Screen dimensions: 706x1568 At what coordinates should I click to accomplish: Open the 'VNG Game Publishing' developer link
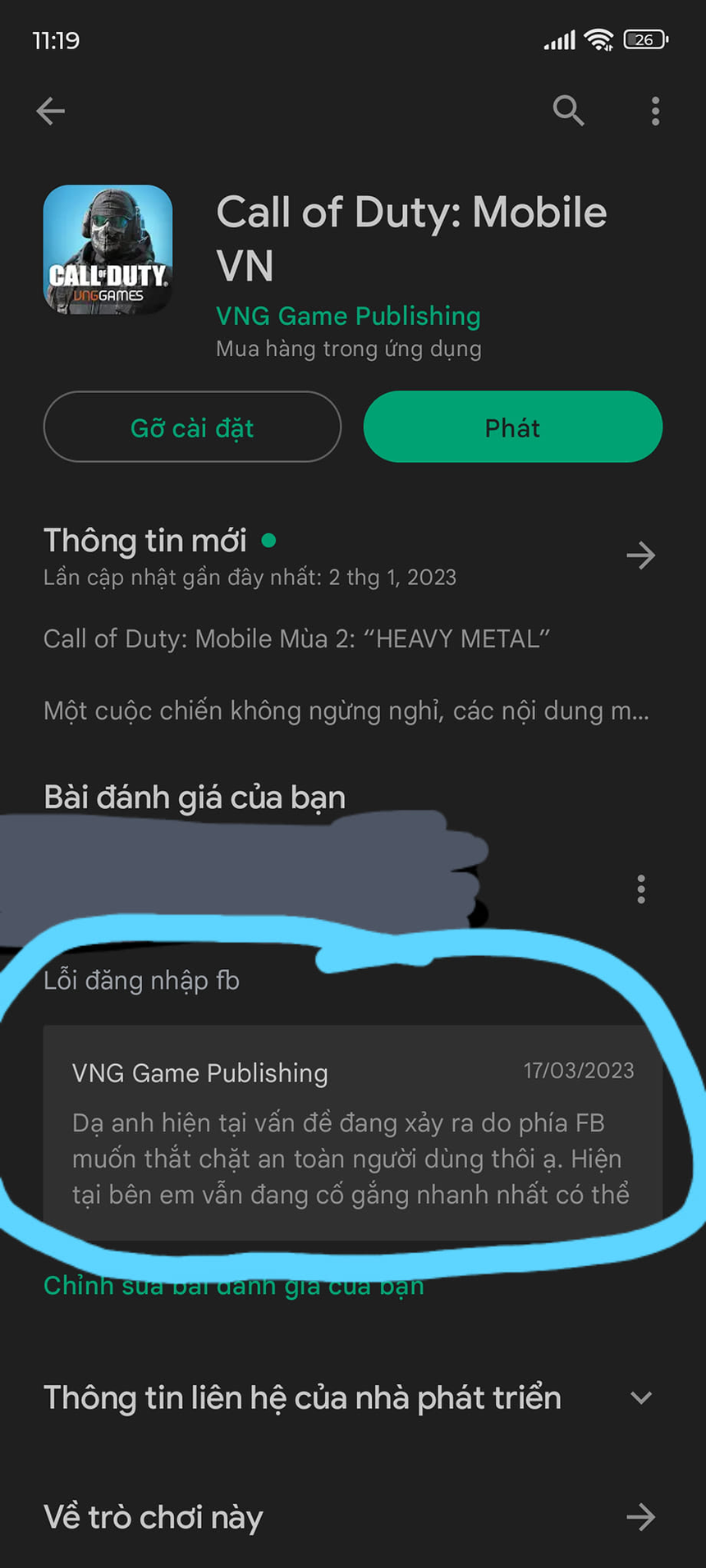347,316
